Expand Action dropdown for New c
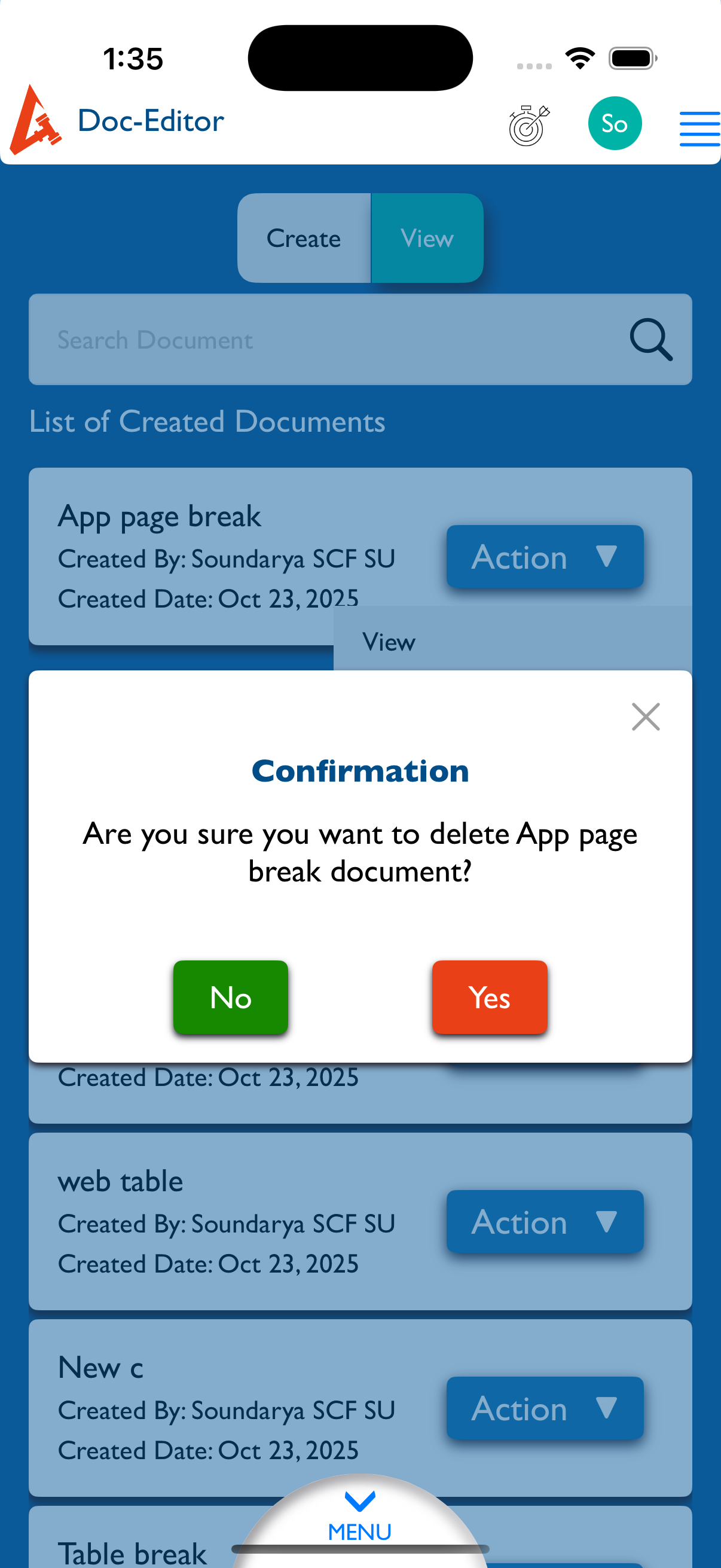 point(545,1407)
